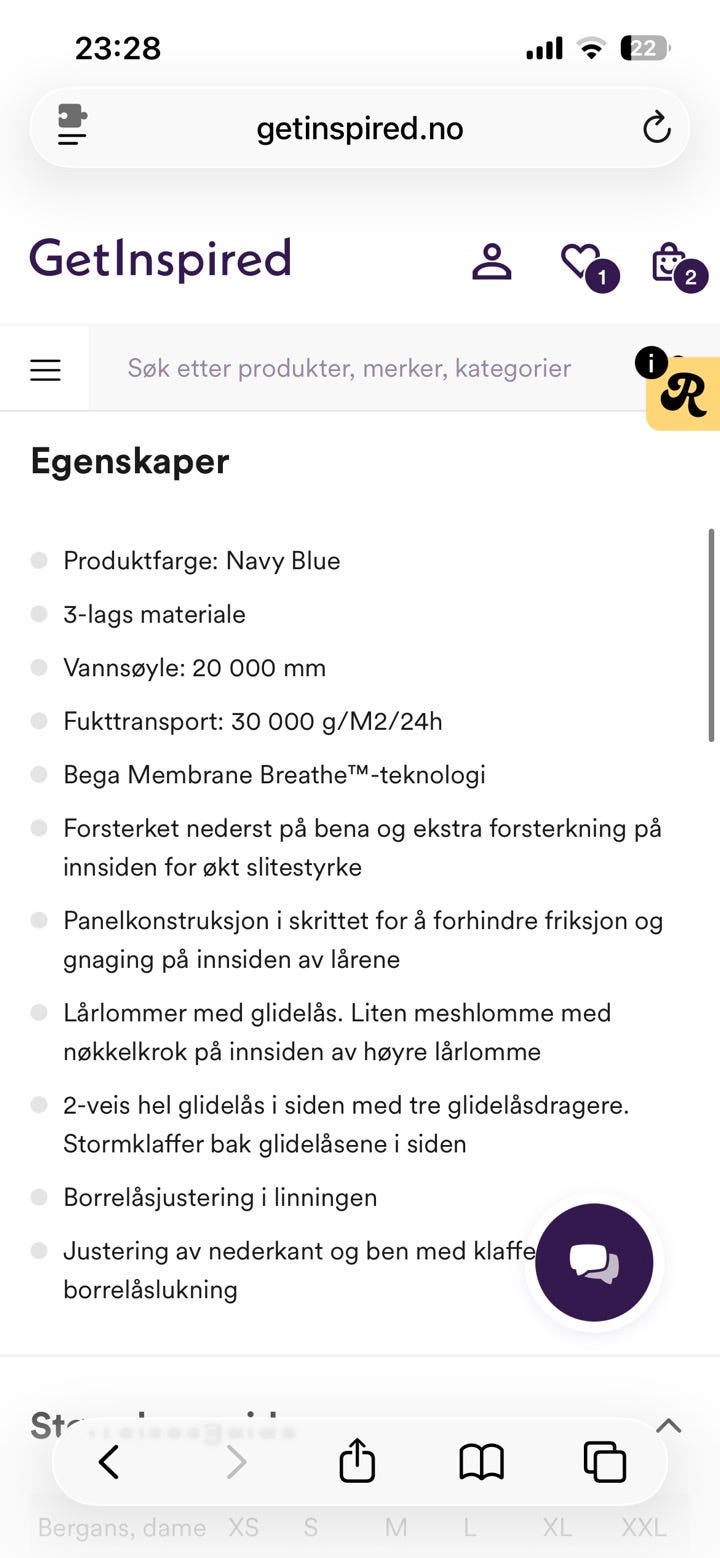Screen dimensions: 720x1558
Task: Show open Safari tabs
Action: (604, 1462)
